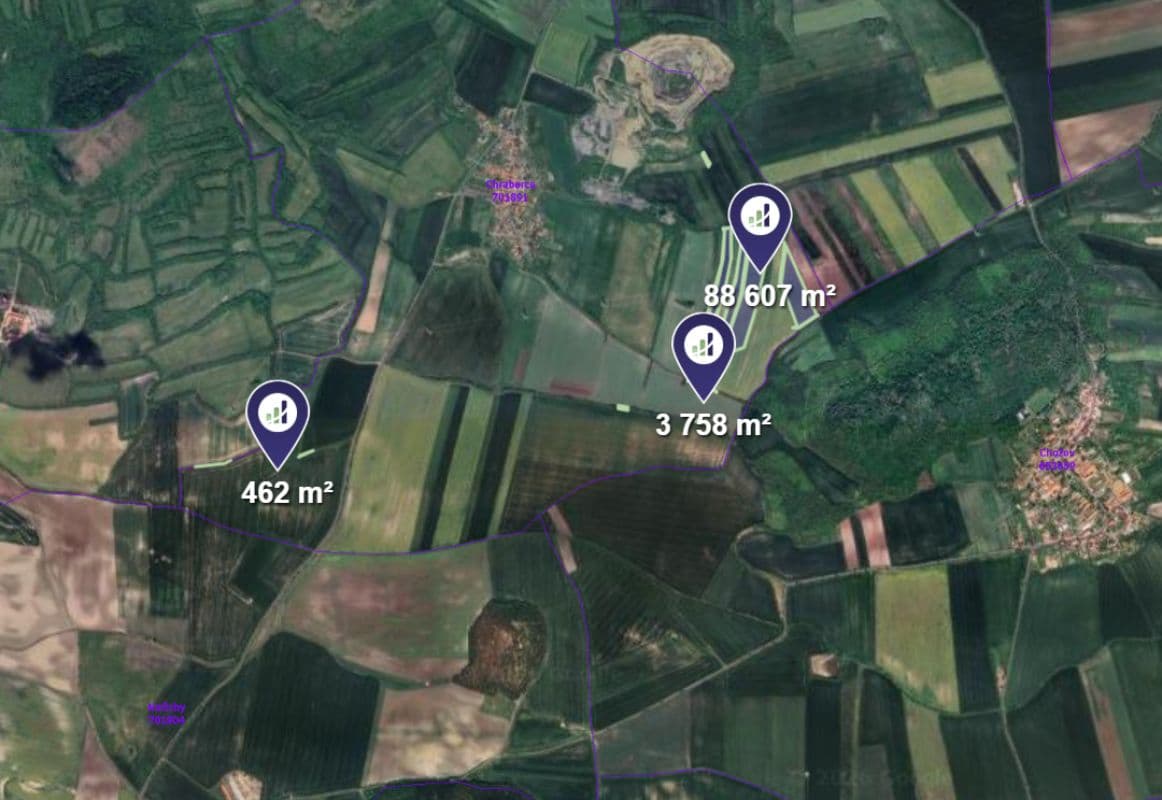The height and width of the screenshot is (800, 1162).
Task: Select the map pin labeled 3 758 m²
Action: tap(703, 345)
